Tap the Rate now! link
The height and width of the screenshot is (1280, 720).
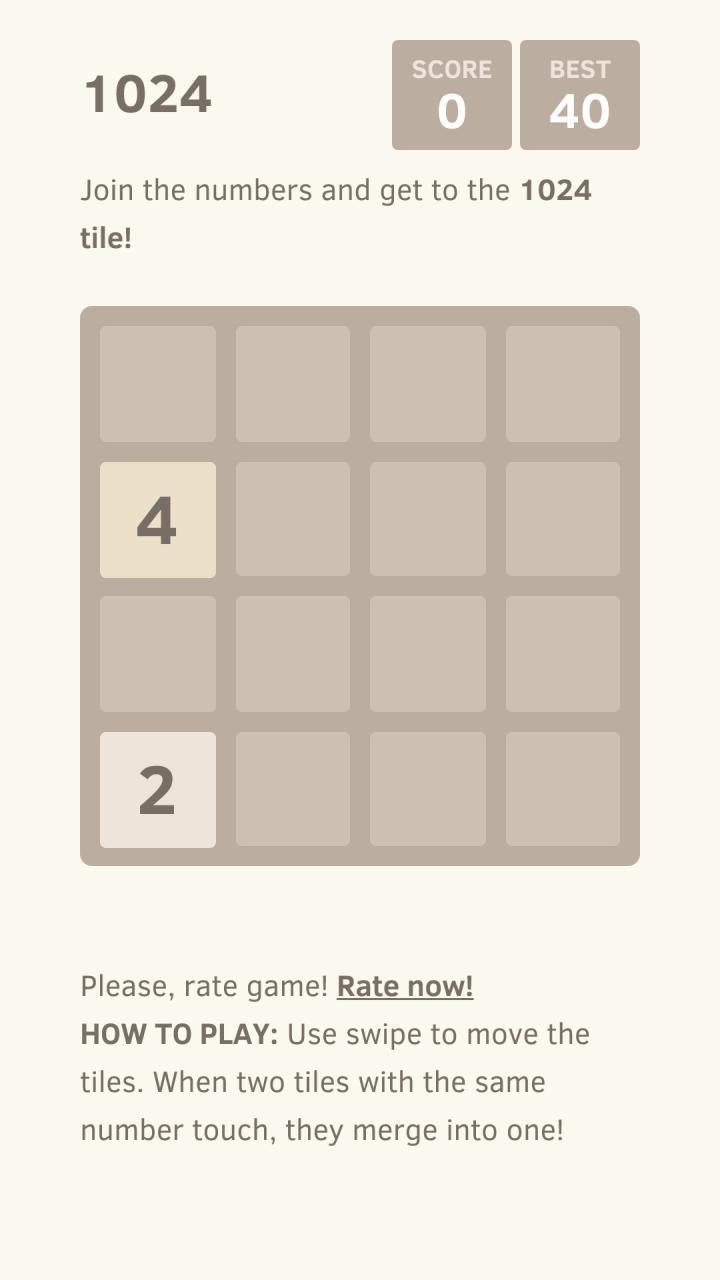(405, 986)
